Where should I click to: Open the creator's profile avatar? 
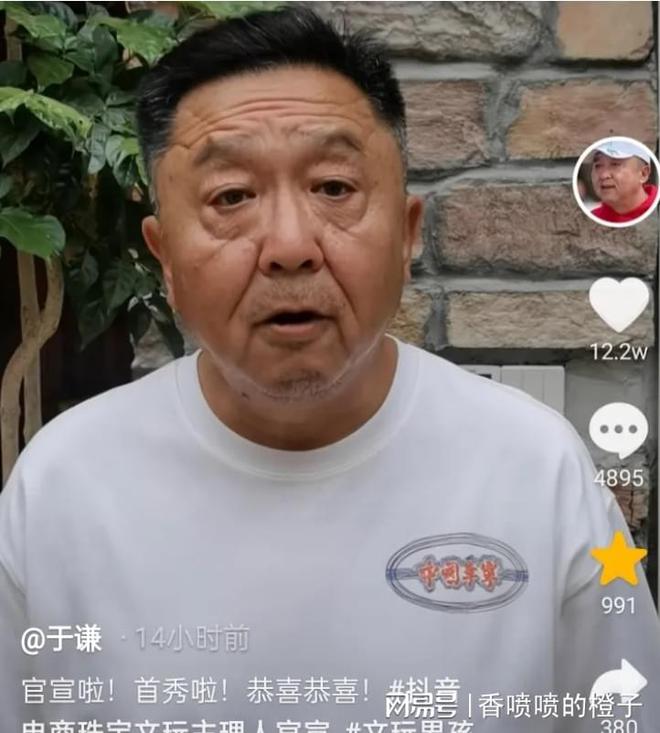click(616, 182)
